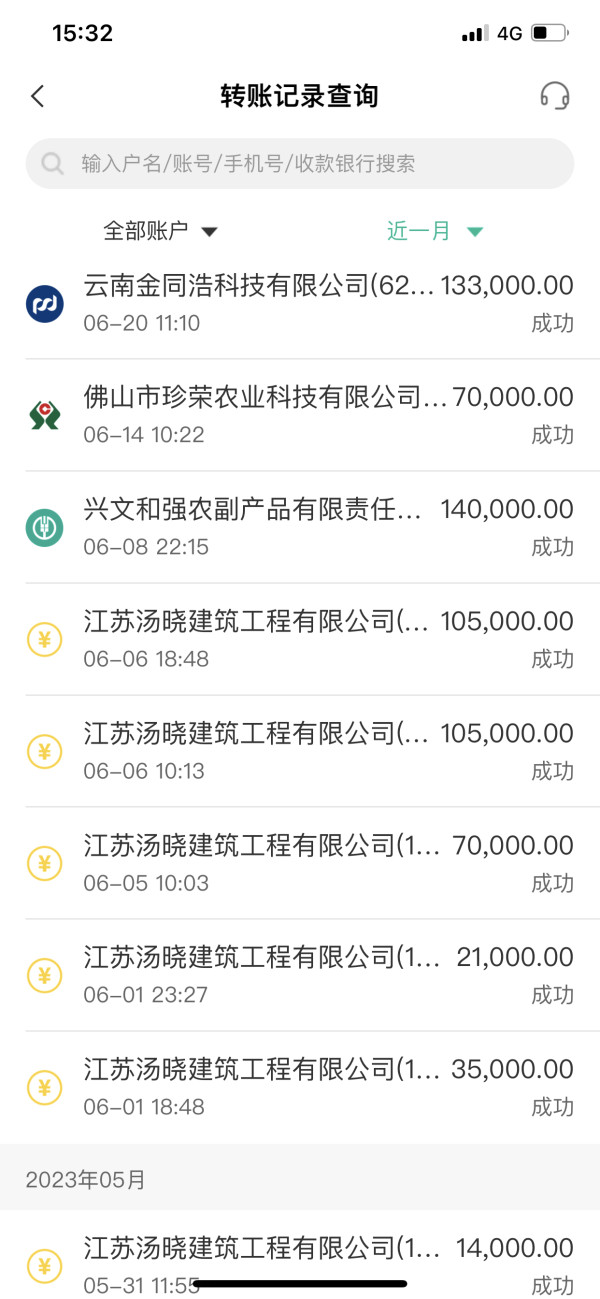Image resolution: width=600 pixels, height=1299 pixels.
Task: View 佛山市珍荣农业科技 70,000.00 record
Action: pos(300,415)
